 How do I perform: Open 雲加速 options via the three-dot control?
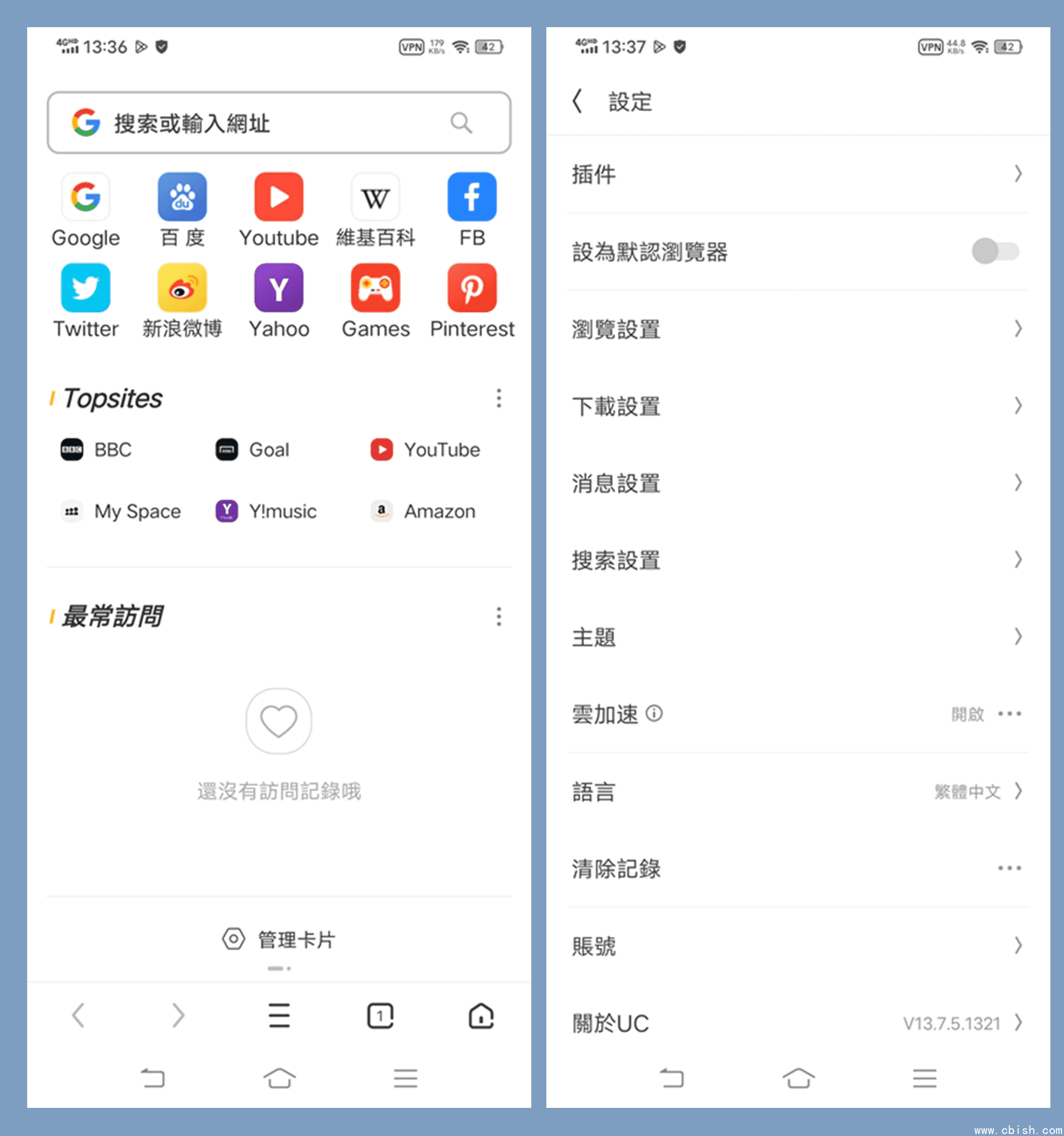pos(1010,714)
